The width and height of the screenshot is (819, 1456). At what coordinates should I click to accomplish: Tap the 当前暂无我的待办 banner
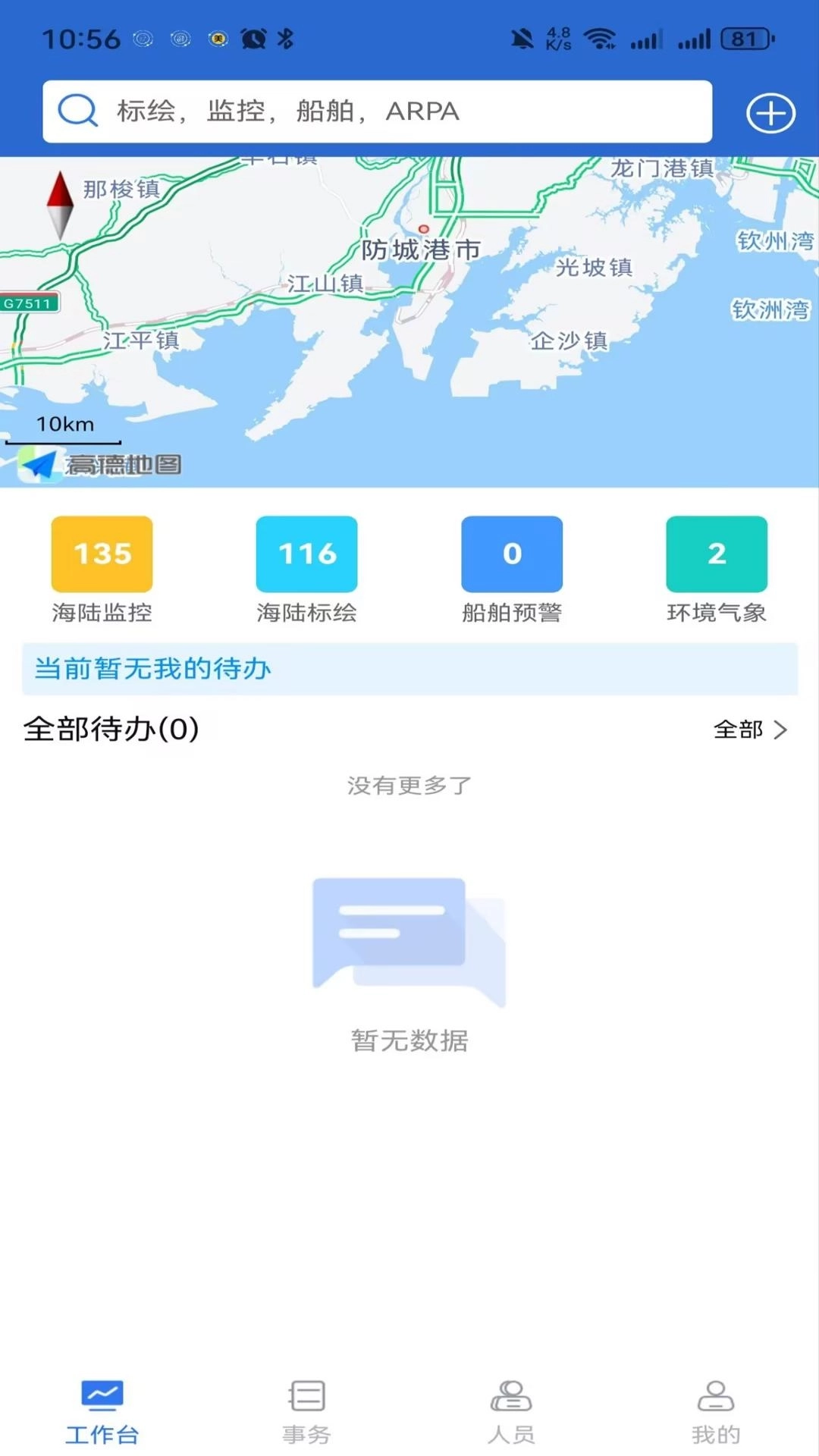point(409,669)
